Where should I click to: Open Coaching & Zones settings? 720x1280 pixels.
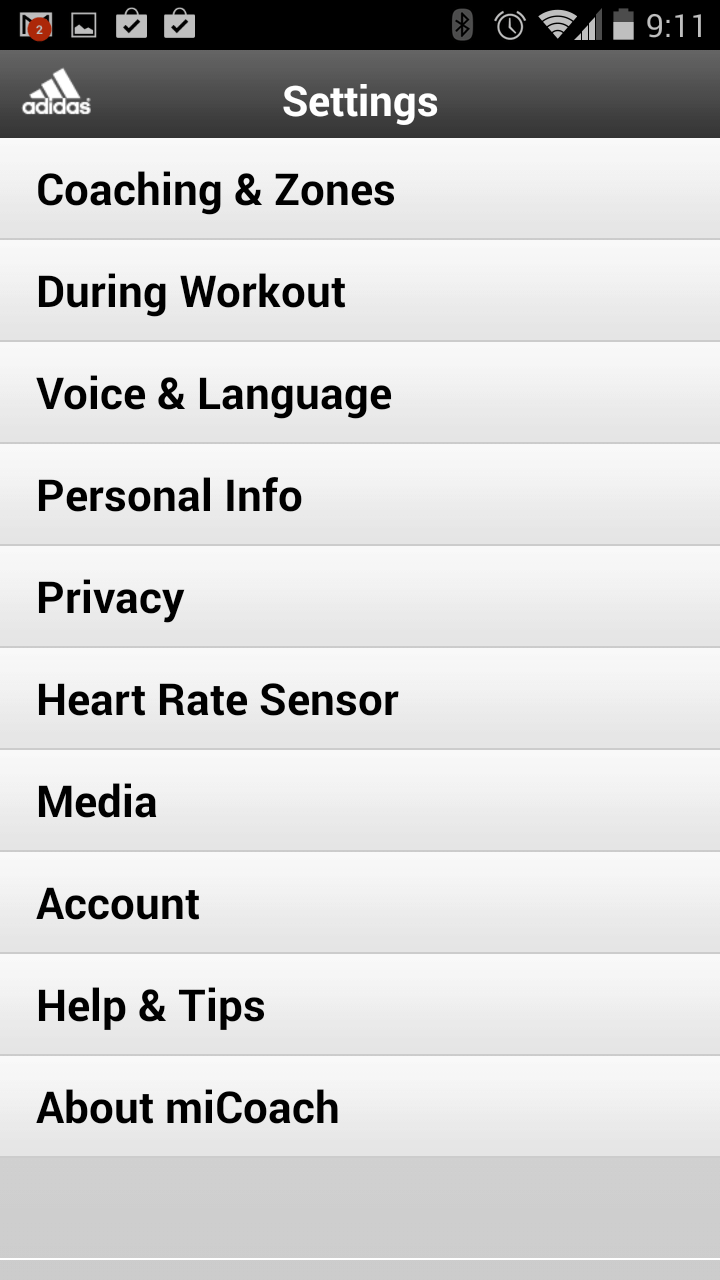(360, 189)
